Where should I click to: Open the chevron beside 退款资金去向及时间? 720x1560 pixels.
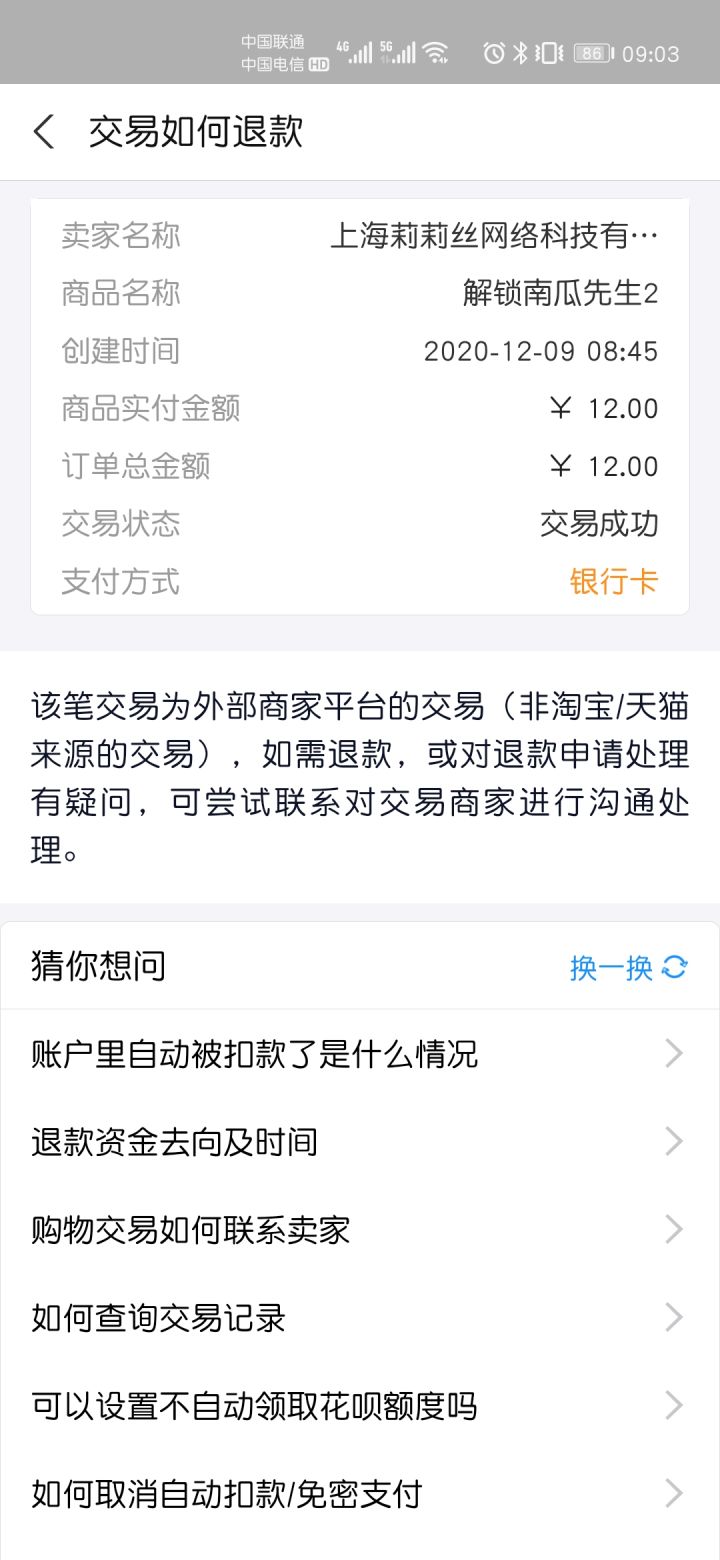(x=672, y=1140)
